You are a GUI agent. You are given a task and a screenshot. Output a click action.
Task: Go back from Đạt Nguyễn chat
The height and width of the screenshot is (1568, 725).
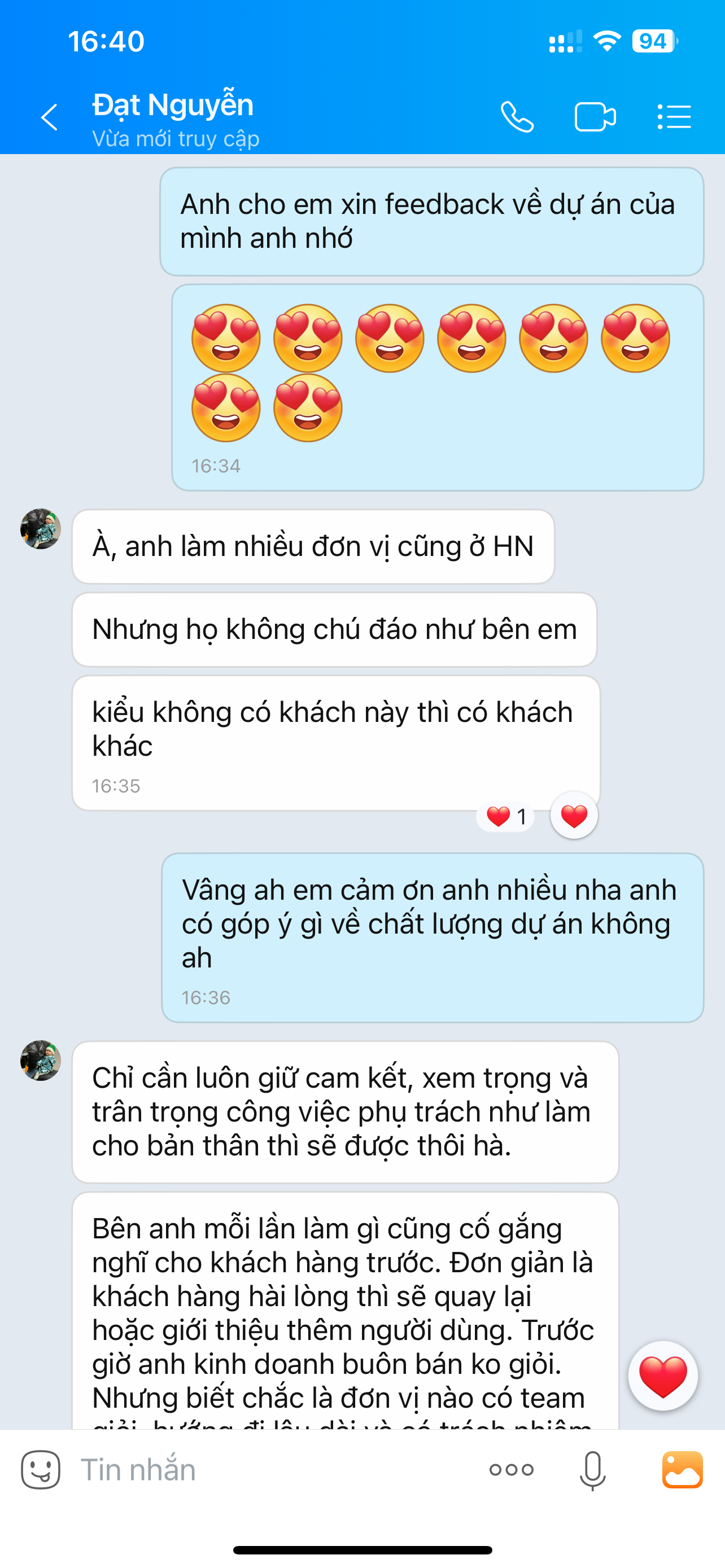pos(49,117)
